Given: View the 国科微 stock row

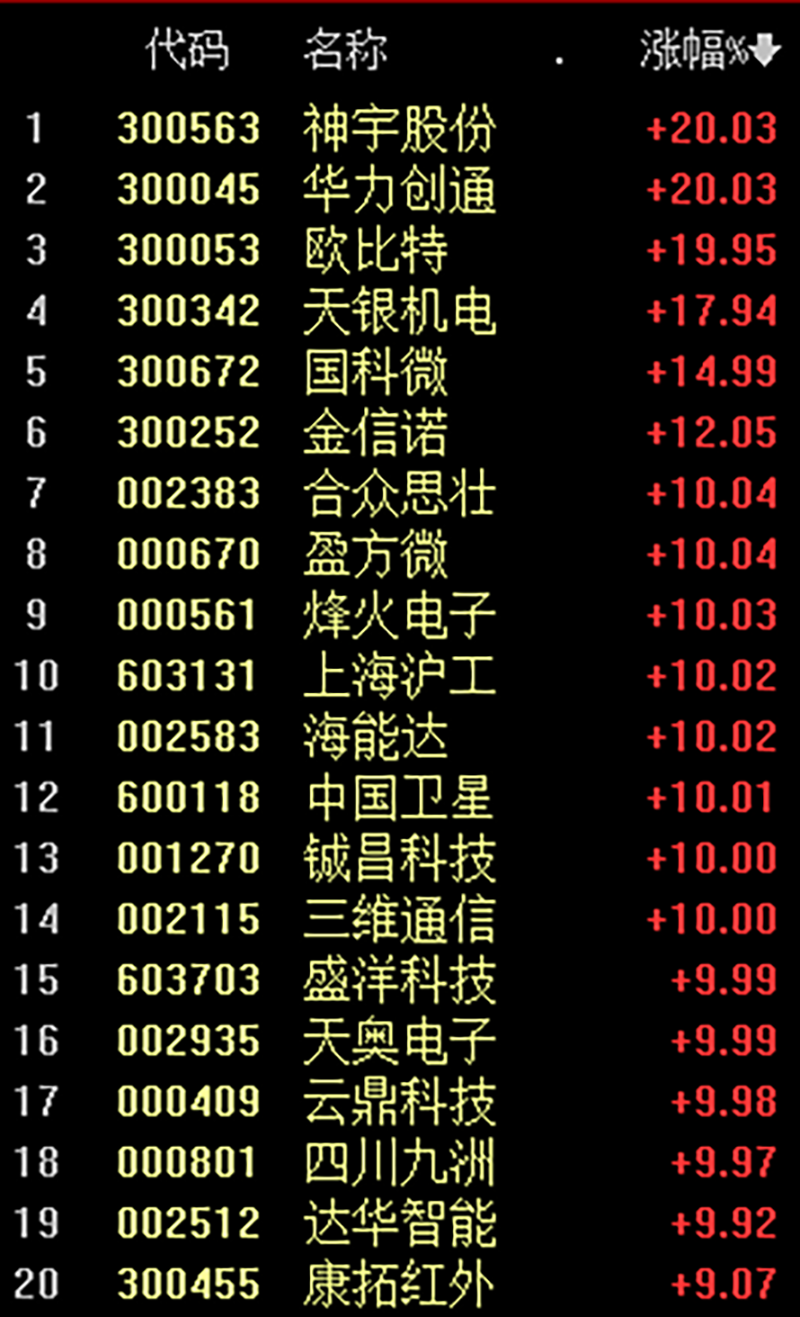Looking at the screenshot, I should pos(400,371).
